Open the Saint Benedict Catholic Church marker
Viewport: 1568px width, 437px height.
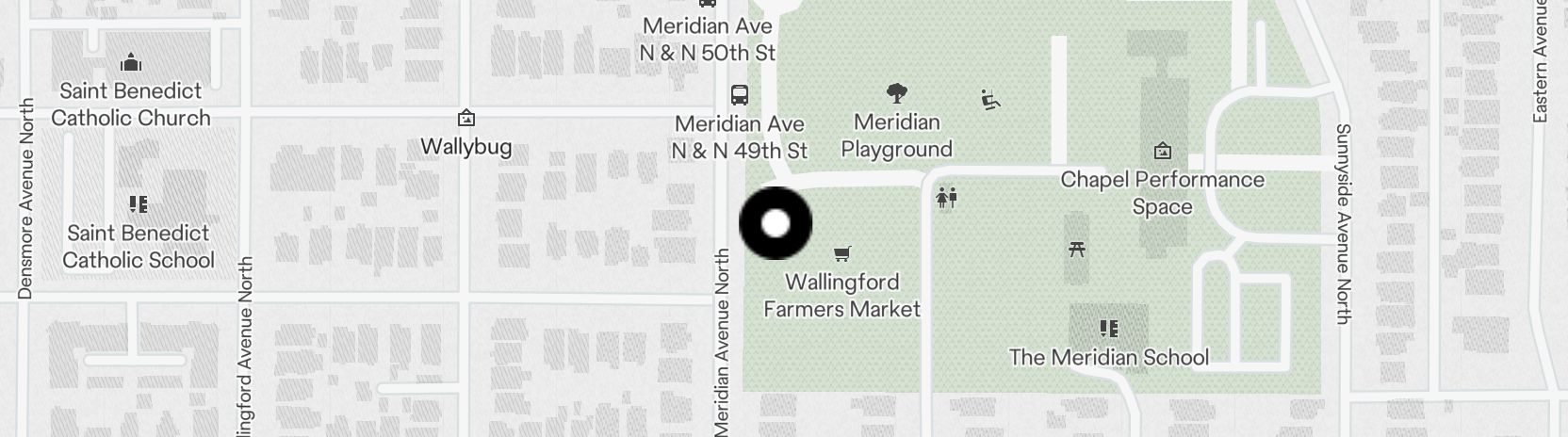click(131, 64)
